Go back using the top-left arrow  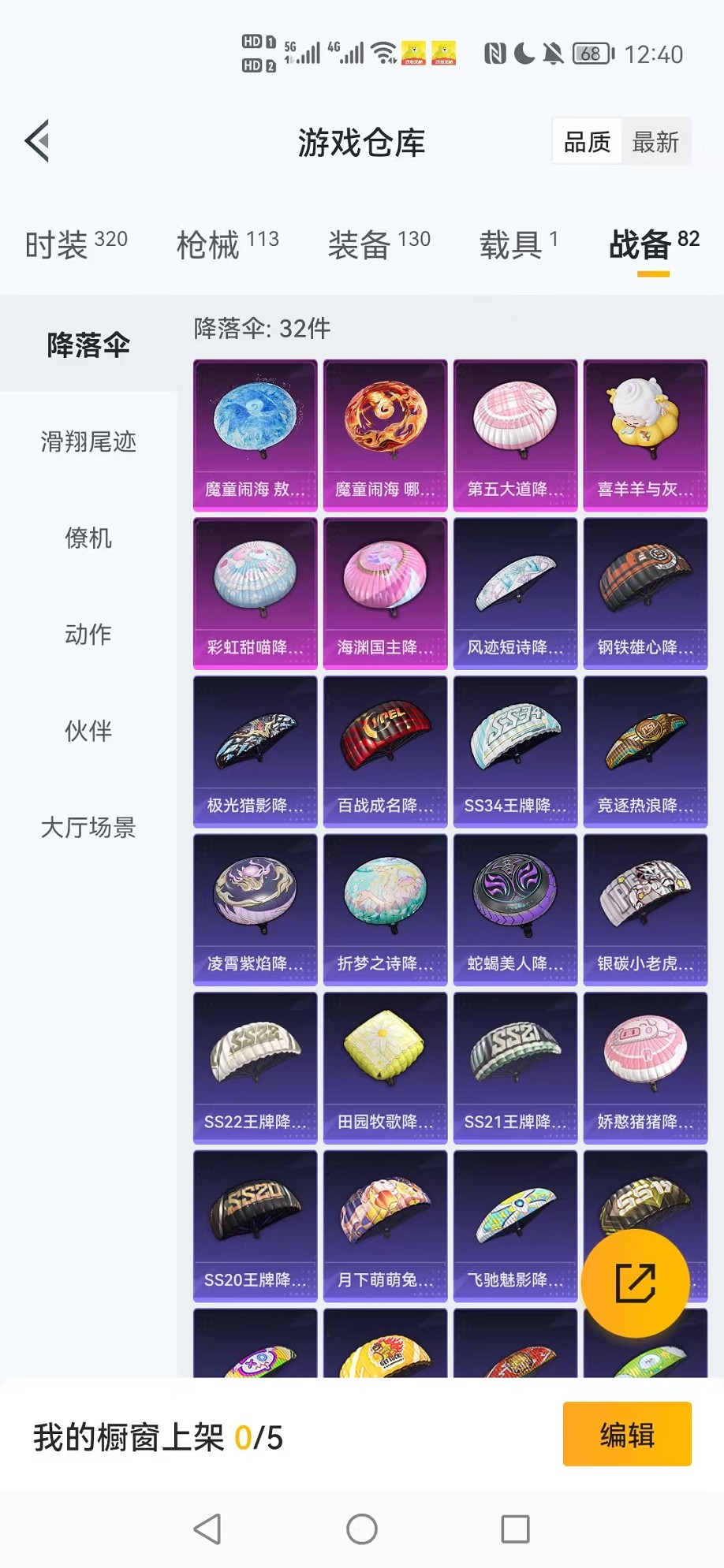[38, 141]
